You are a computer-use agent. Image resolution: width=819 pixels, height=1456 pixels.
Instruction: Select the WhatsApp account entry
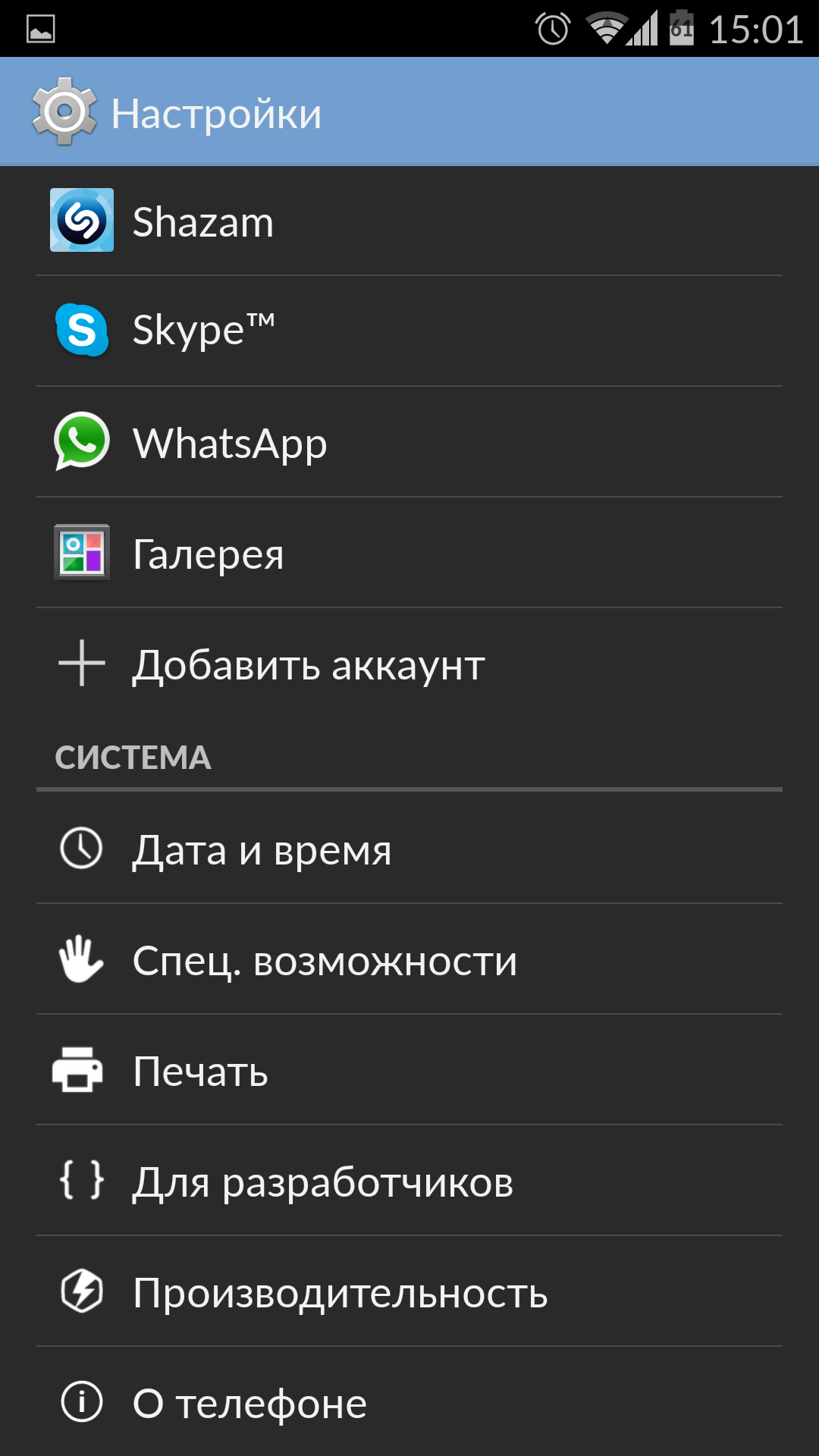coord(409,442)
